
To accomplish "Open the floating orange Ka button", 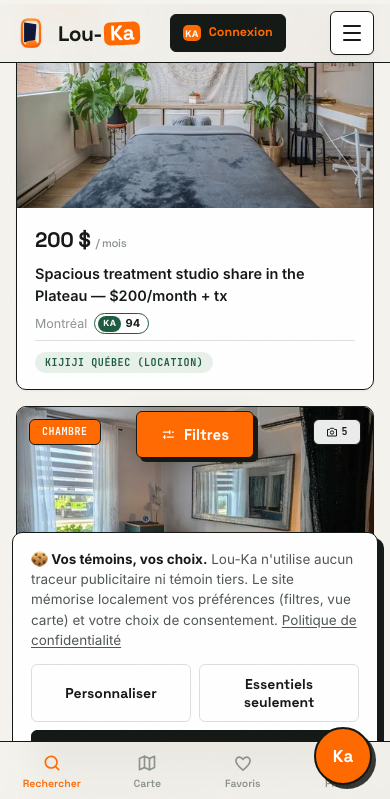I will coord(343,756).
